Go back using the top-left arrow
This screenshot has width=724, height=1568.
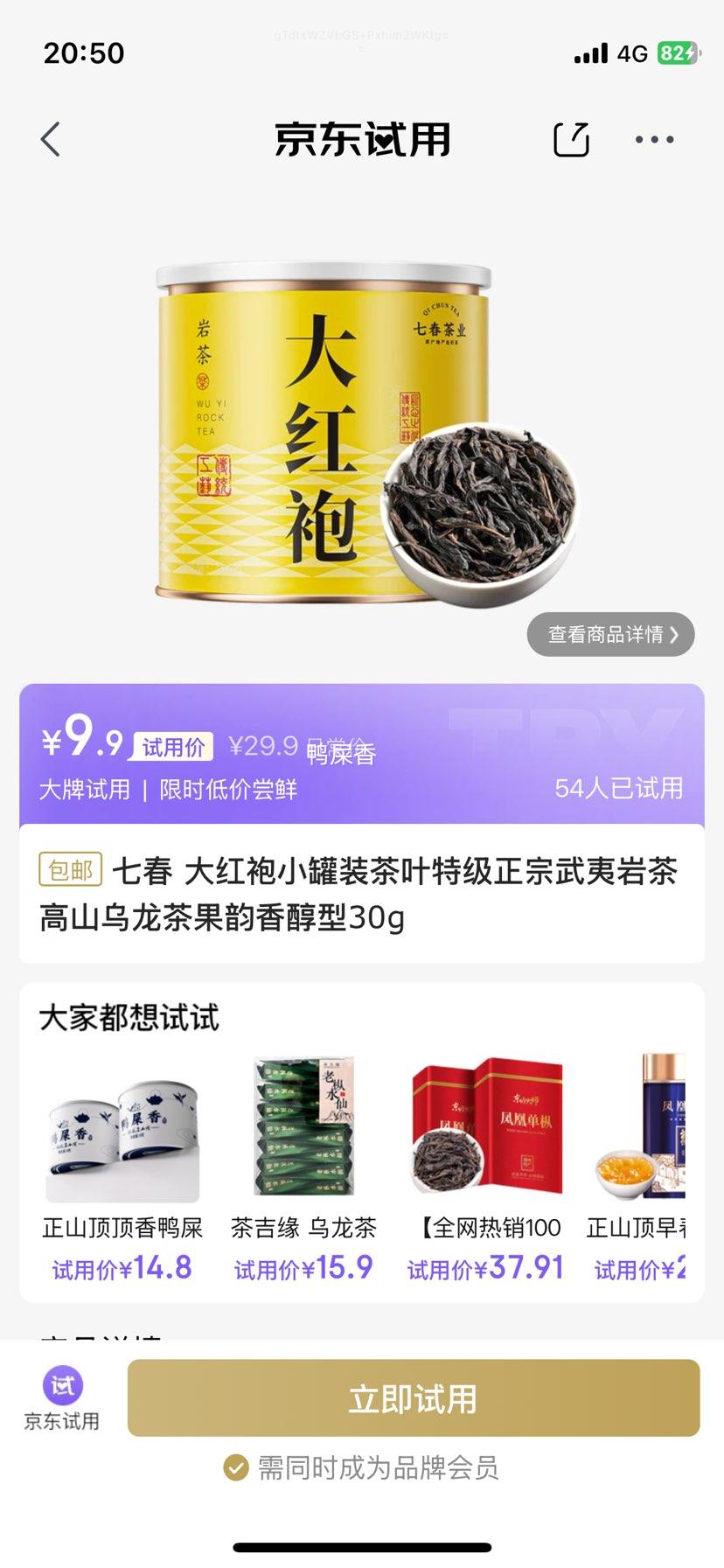click(x=51, y=139)
